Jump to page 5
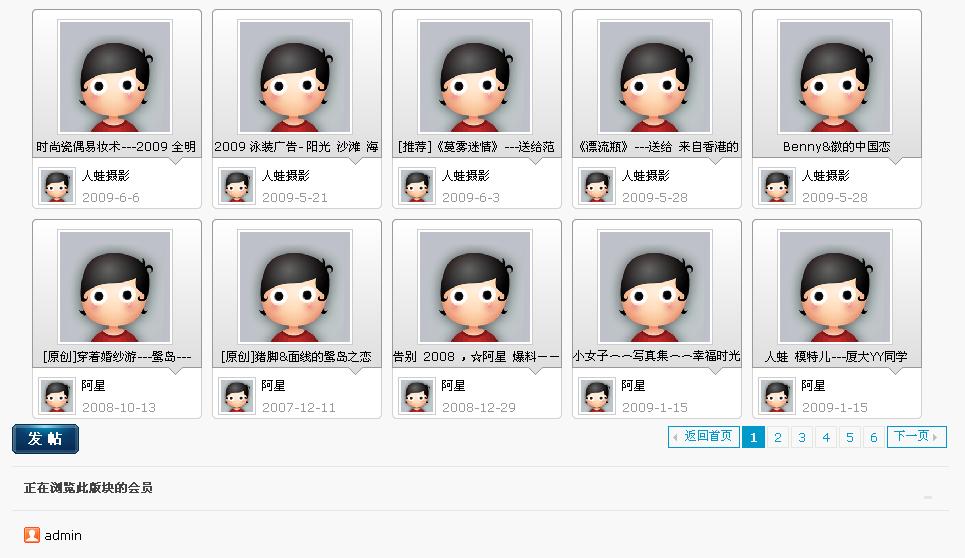 pos(850,437)
